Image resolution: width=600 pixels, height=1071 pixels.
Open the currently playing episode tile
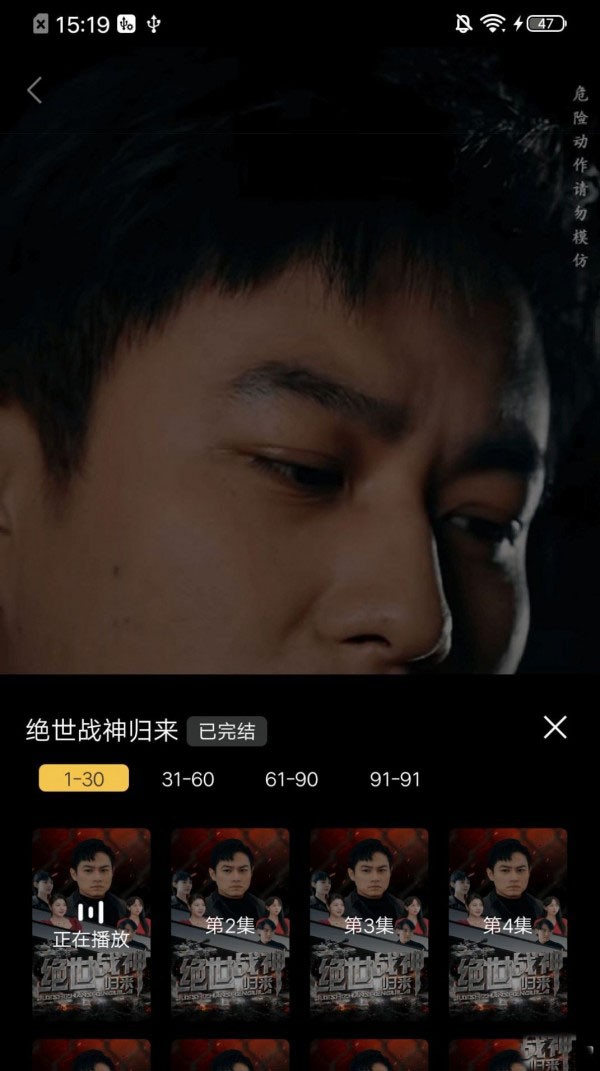[91, 920]
